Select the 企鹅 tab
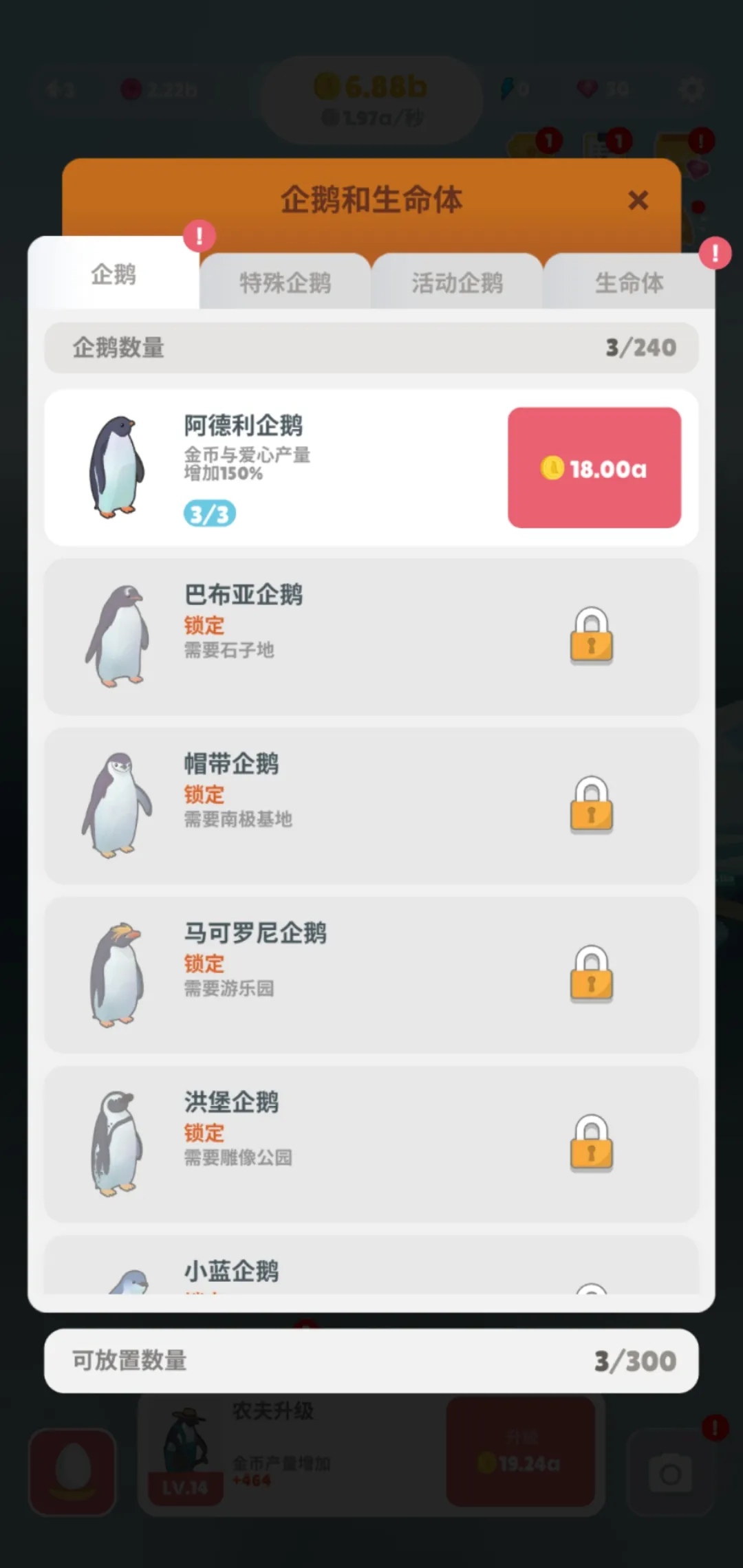This screenshot has height=1568, width=743. point(114,275)
